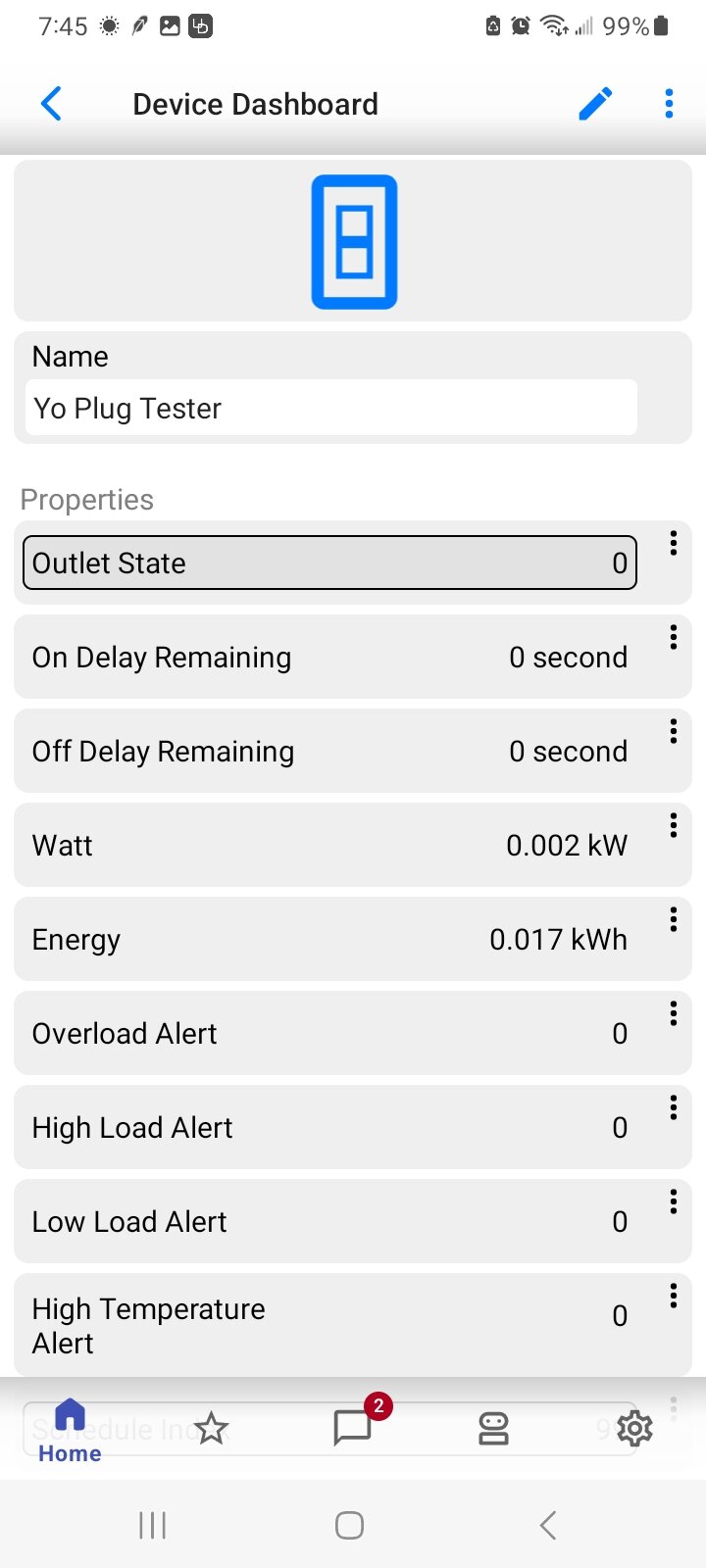Open the devices tab in bottom bar
706x1568 pixels.
click(x=493, y=1429)
